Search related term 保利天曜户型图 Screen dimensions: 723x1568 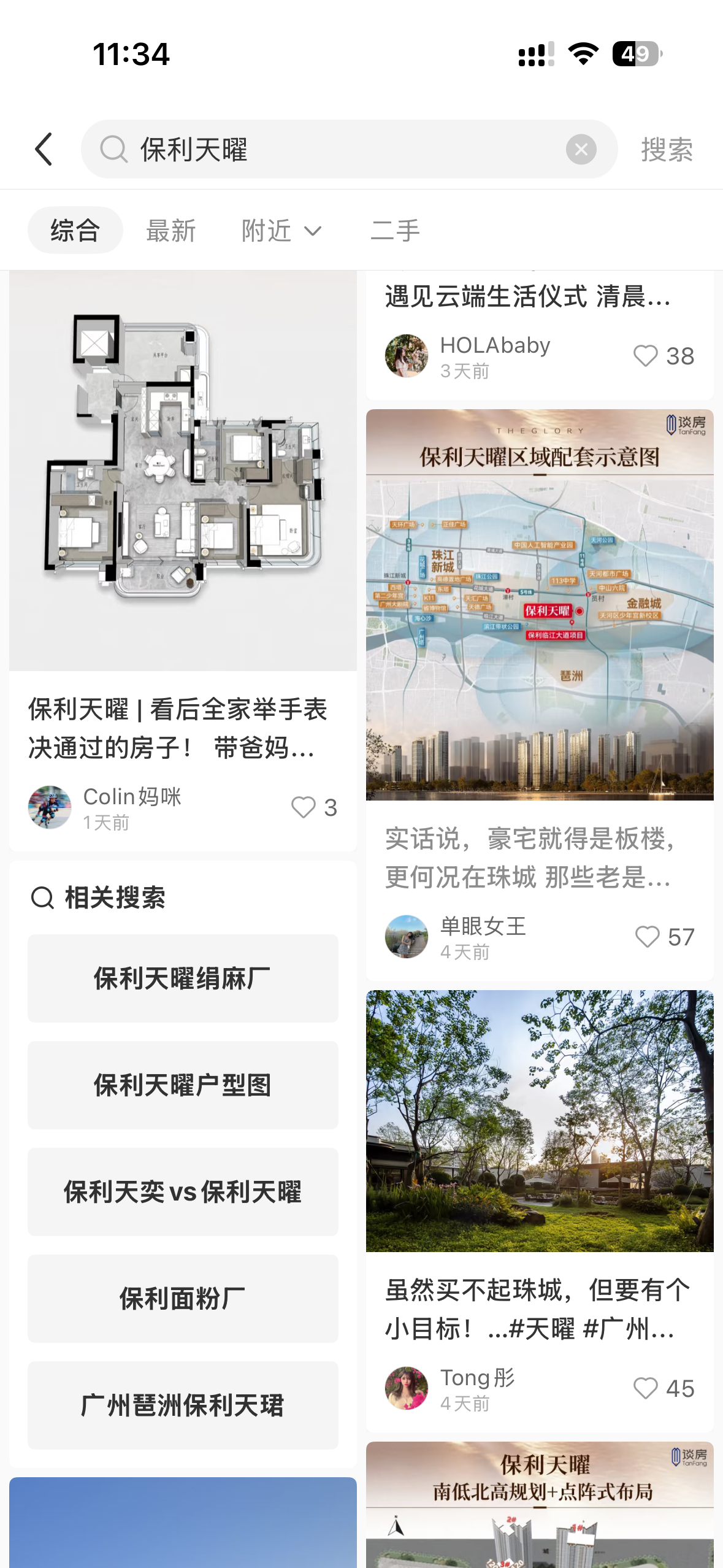tap(183, 1085)
